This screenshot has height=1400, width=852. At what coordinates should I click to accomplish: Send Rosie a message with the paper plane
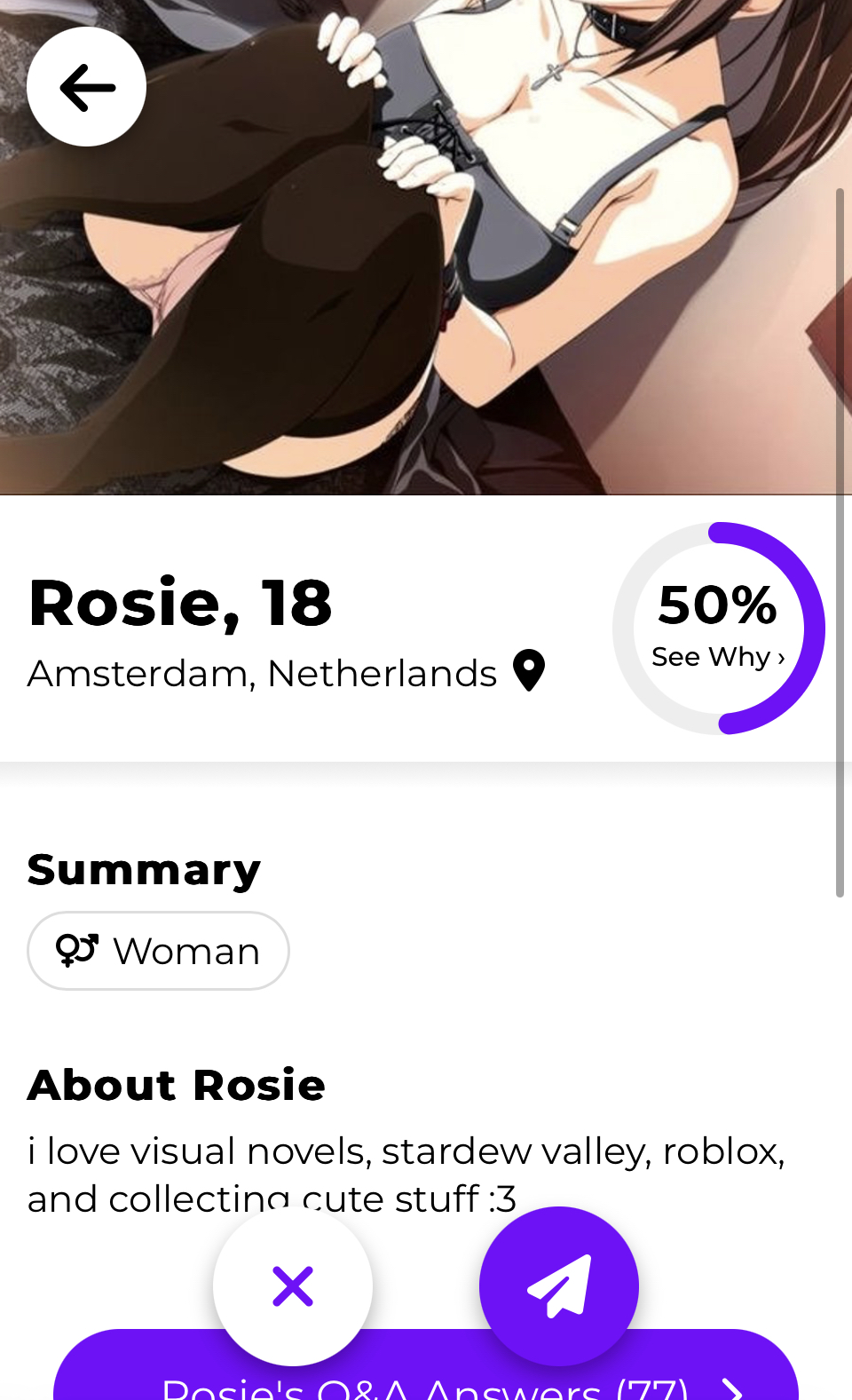point(558,1285)
